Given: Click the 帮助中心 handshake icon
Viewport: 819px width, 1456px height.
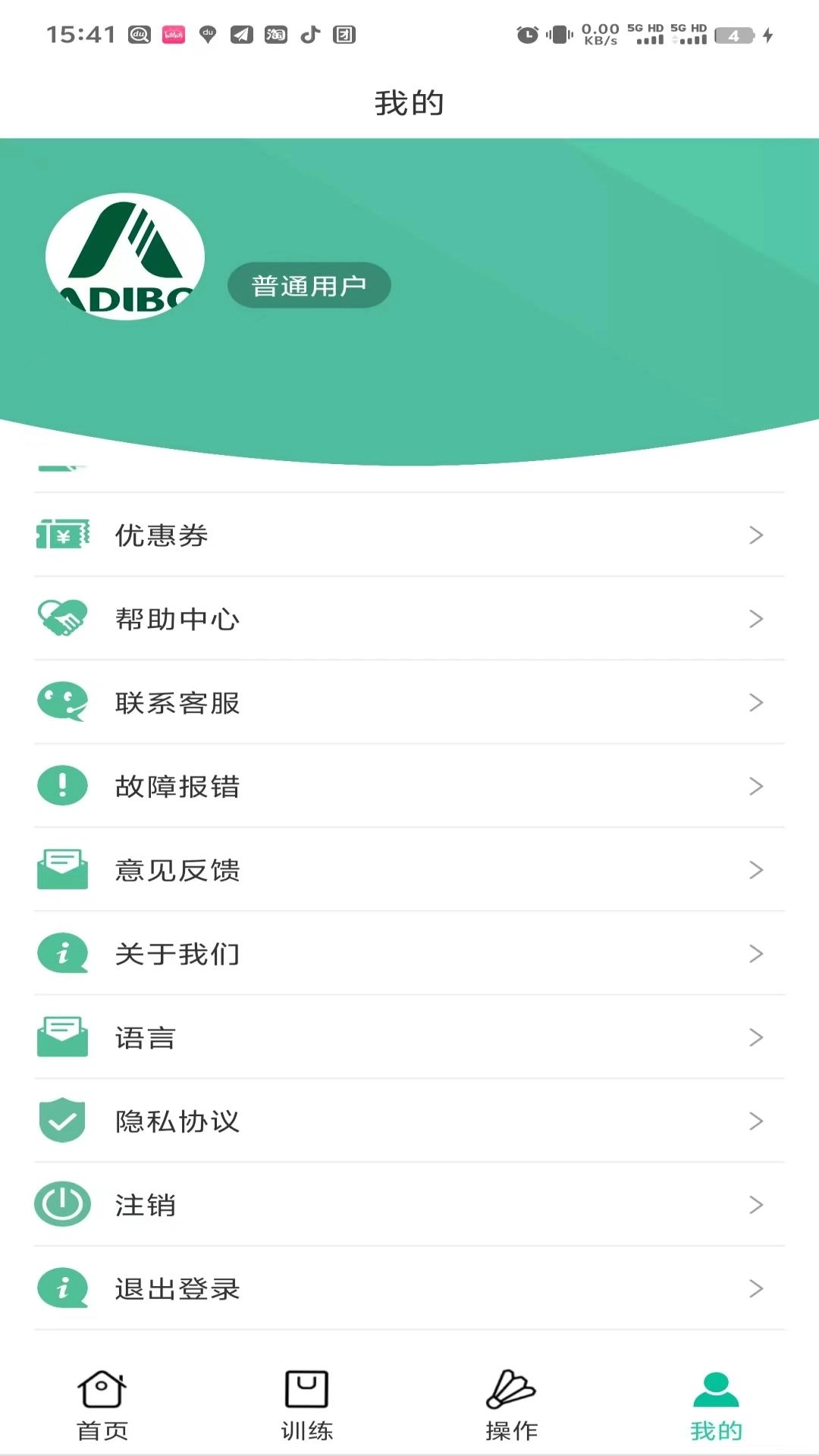Looking at the screenshot, I should pos(62,619).
